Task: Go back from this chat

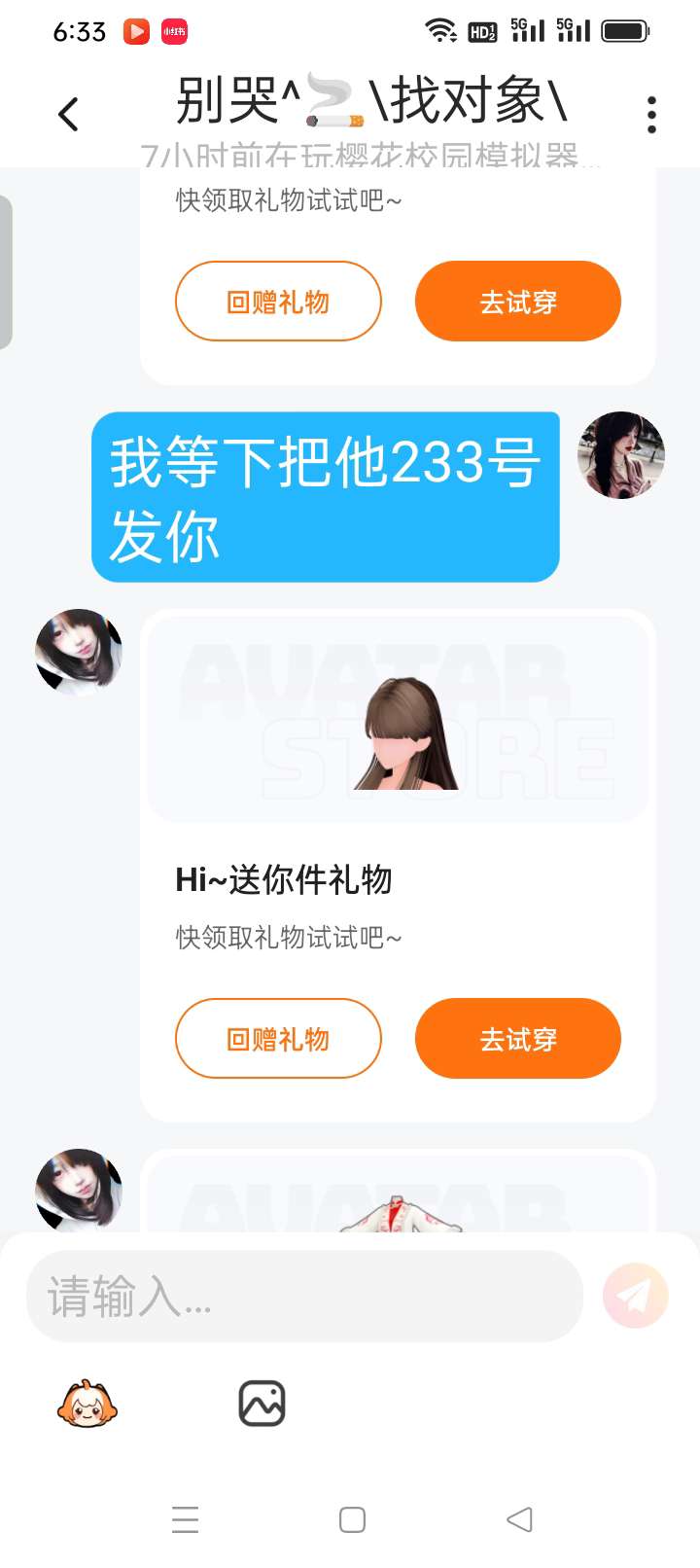Action: pos(68,115)
